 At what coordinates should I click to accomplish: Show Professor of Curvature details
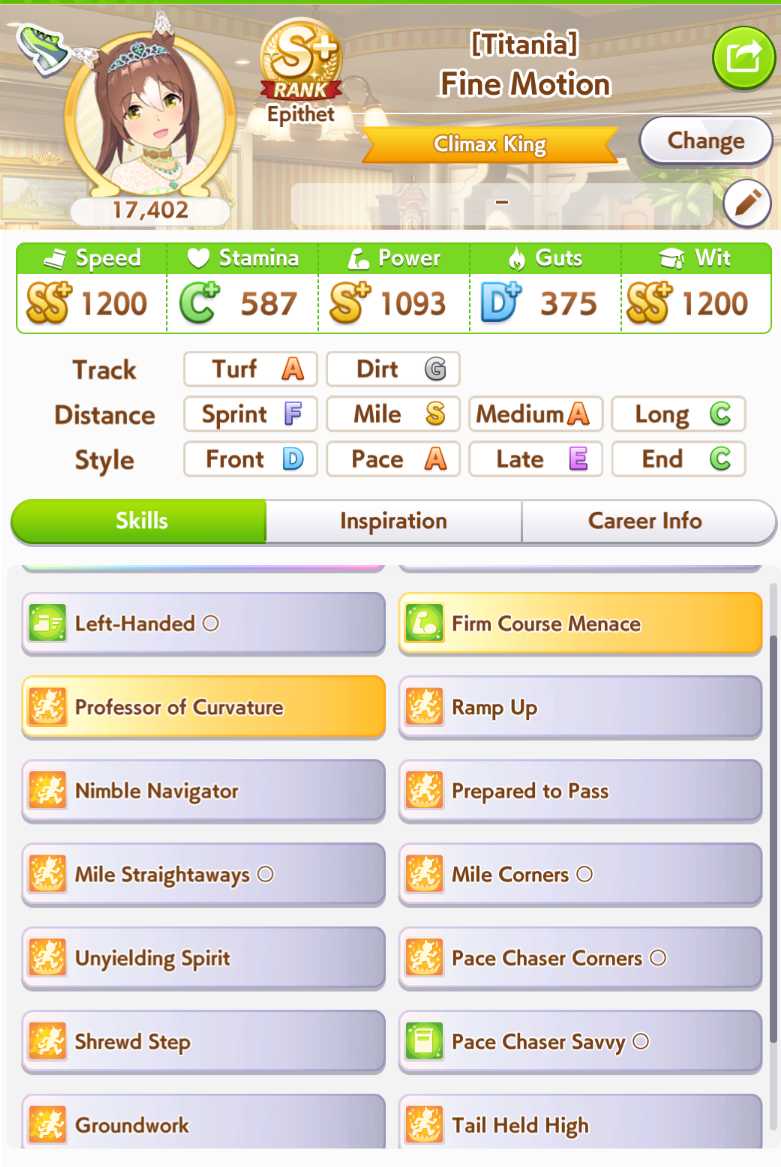(x=203, y=707)
